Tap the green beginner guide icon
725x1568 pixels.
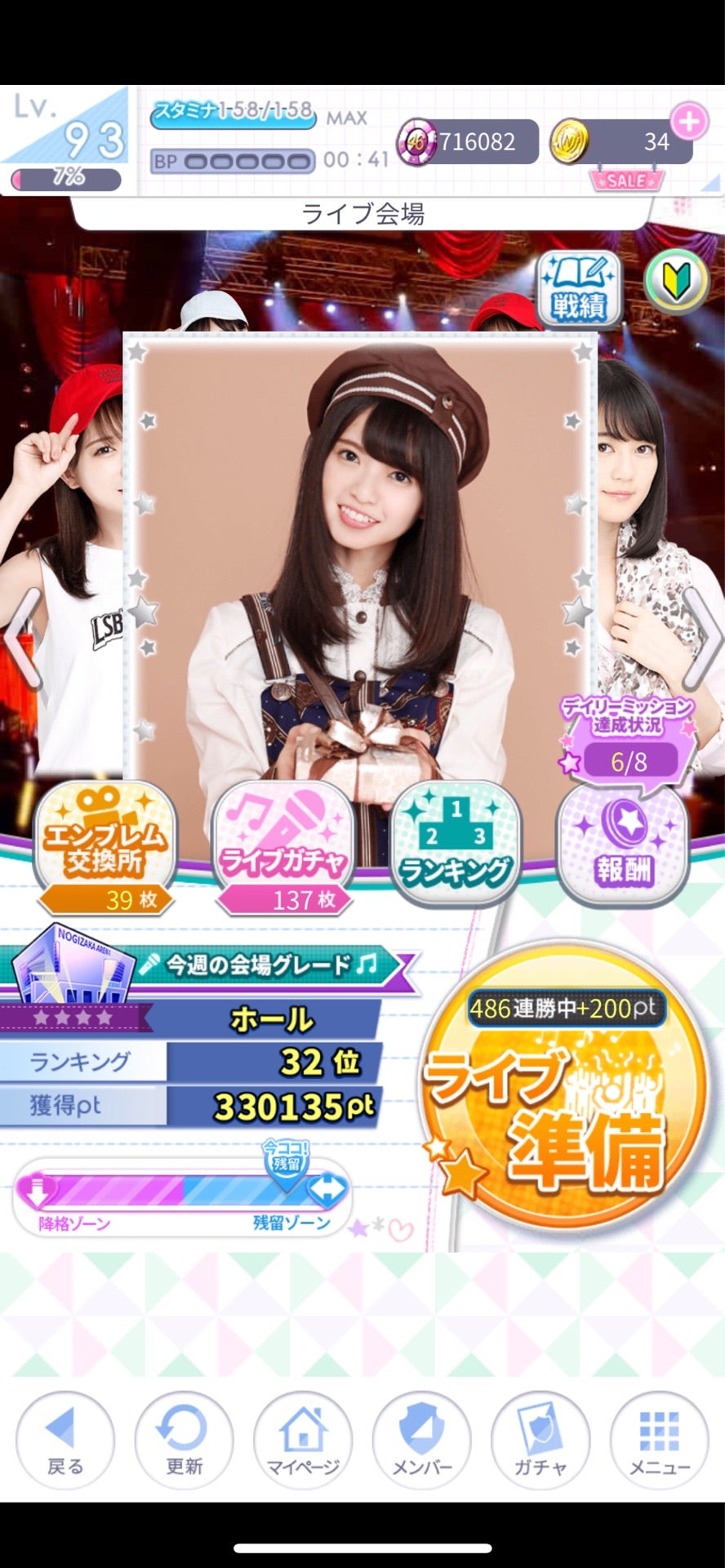pyautogui.click(x=675, y=282)
